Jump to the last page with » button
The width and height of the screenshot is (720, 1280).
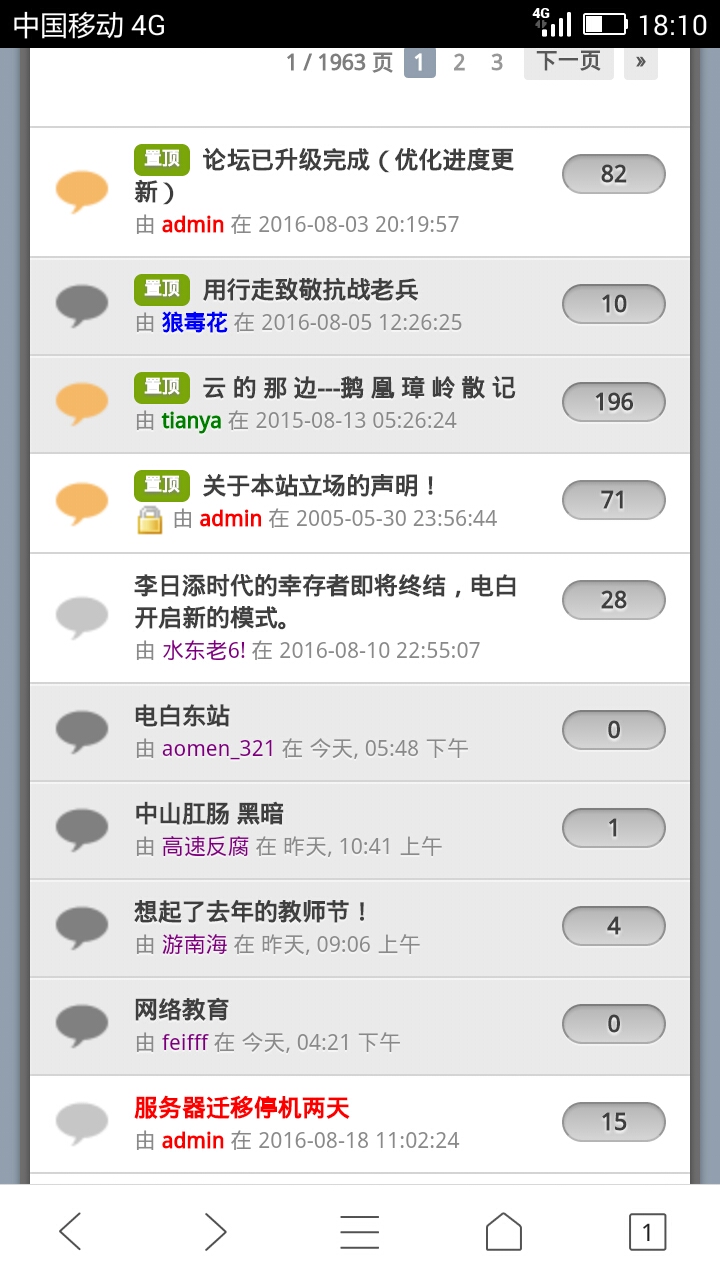pyautogui.click(x=640, y=63)
